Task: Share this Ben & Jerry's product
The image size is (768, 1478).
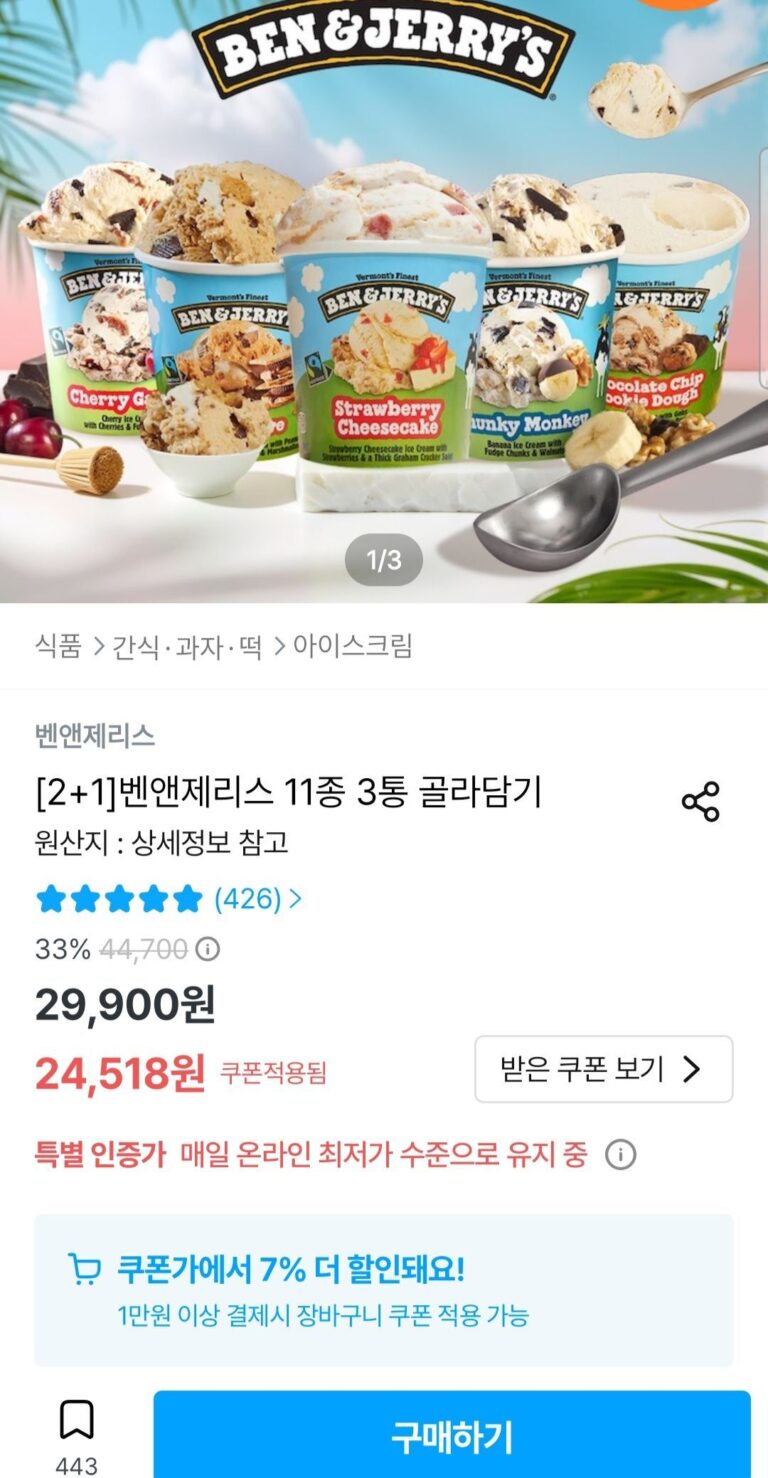Action: click(700, 802)
